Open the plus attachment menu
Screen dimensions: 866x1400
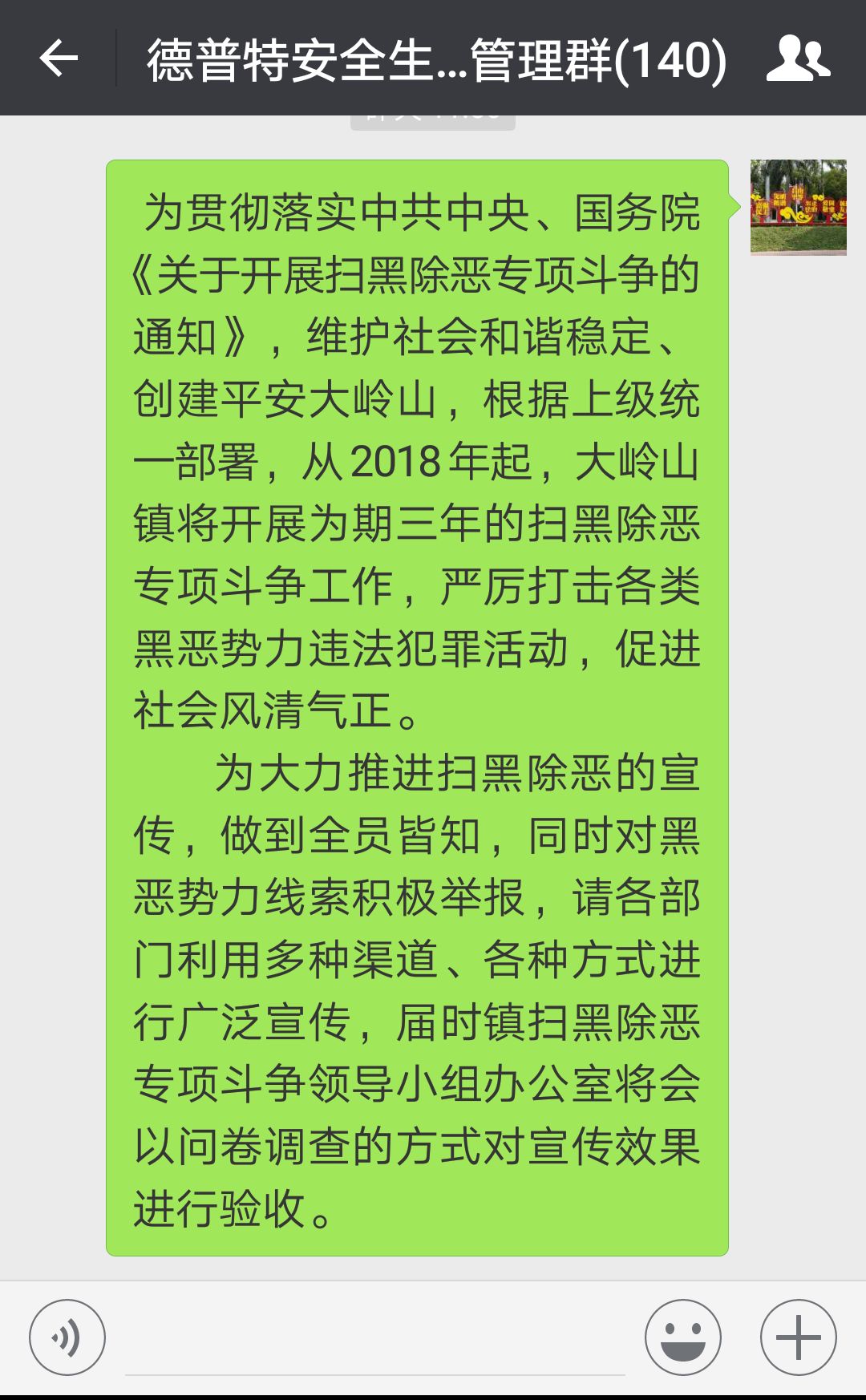coord(799,1337)
